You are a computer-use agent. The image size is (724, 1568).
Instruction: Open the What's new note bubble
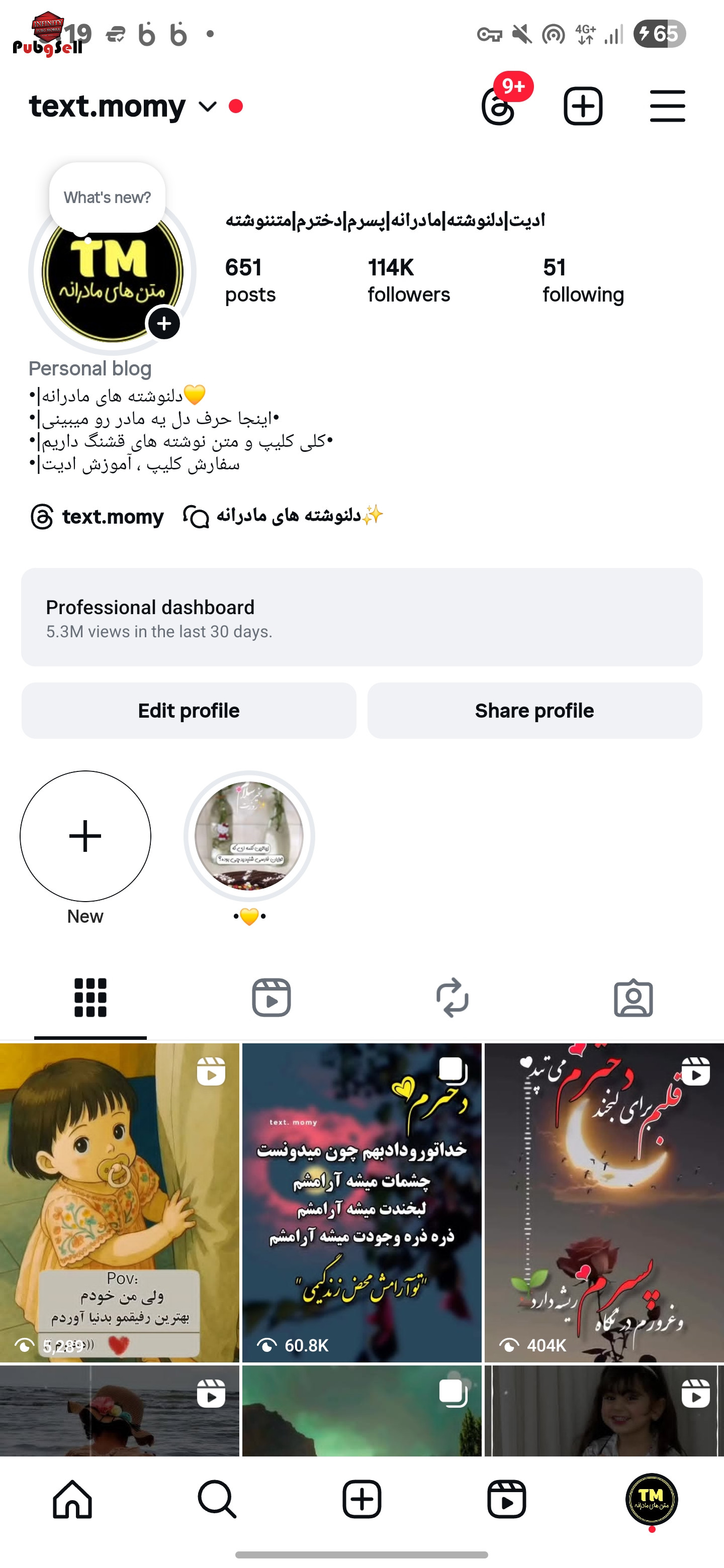pyautogui.click(x=107, y=197)
